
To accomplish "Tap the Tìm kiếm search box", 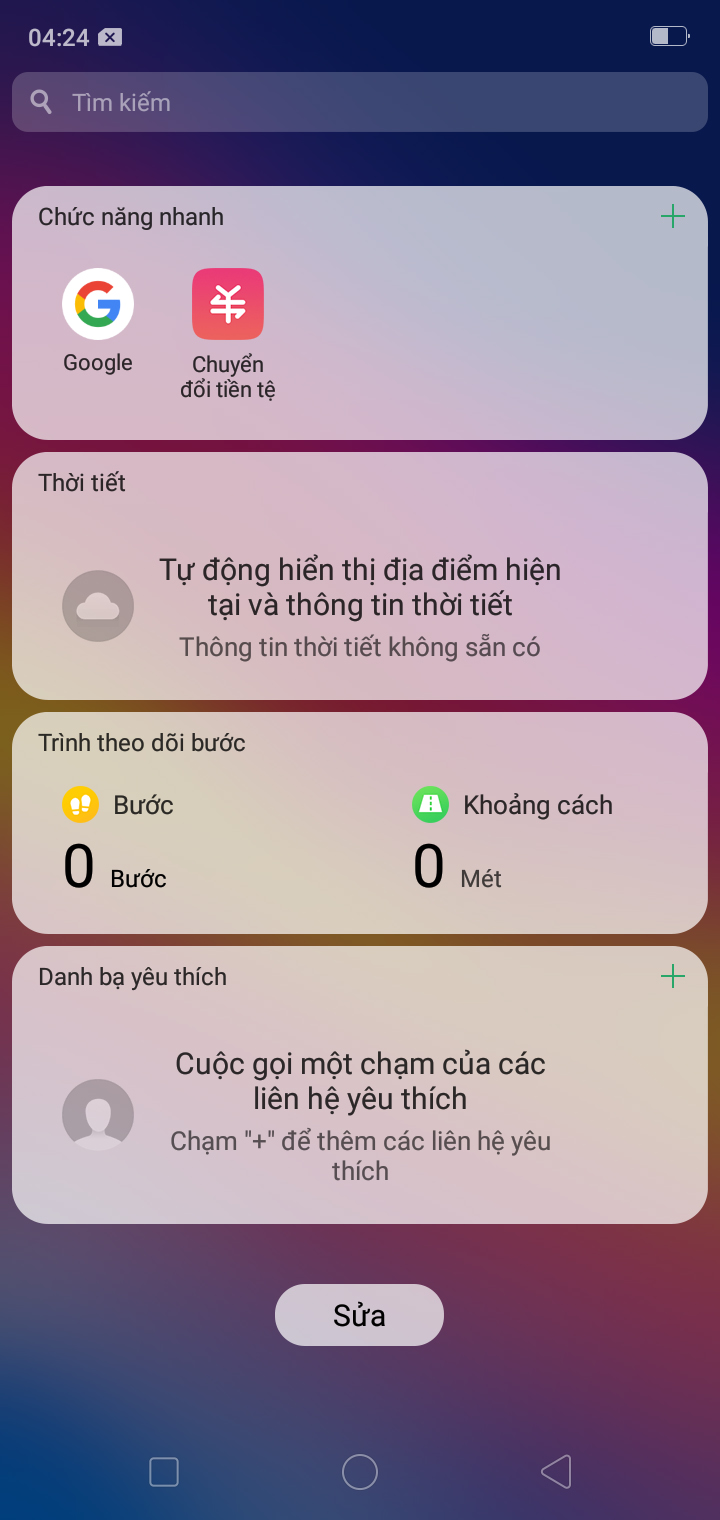I will pos(360,102).
